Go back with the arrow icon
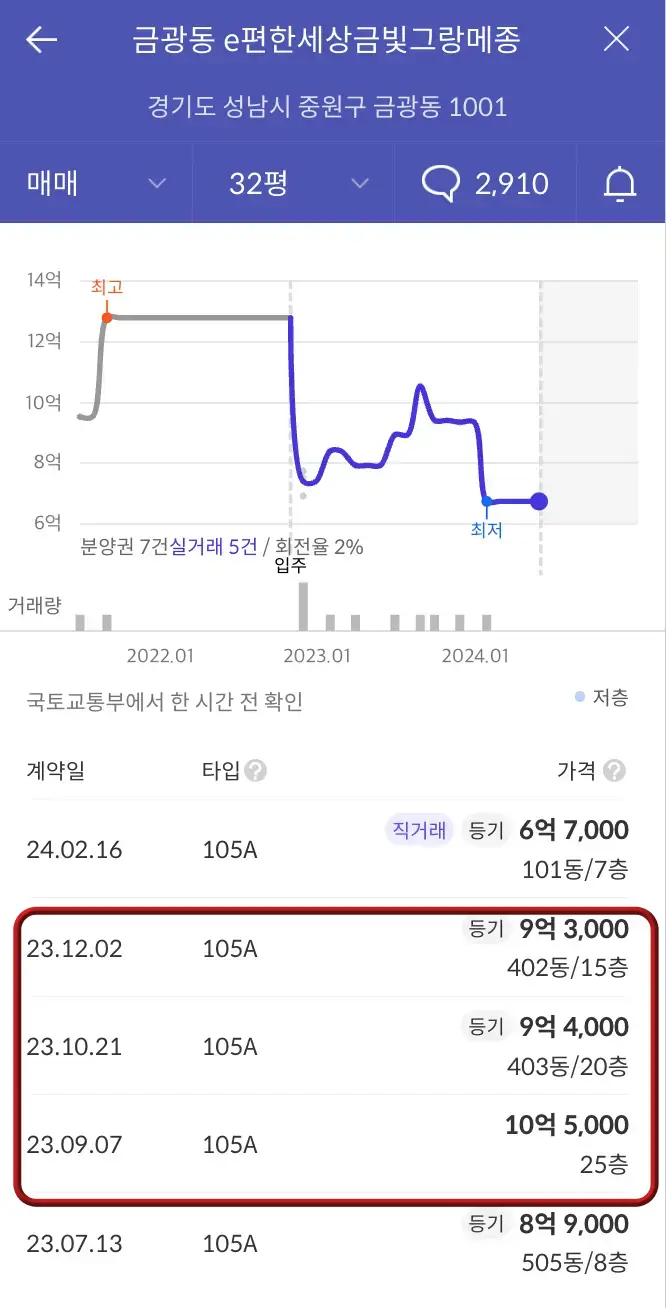The width and height of the screenshot is (666, 1308). (42, 40)
